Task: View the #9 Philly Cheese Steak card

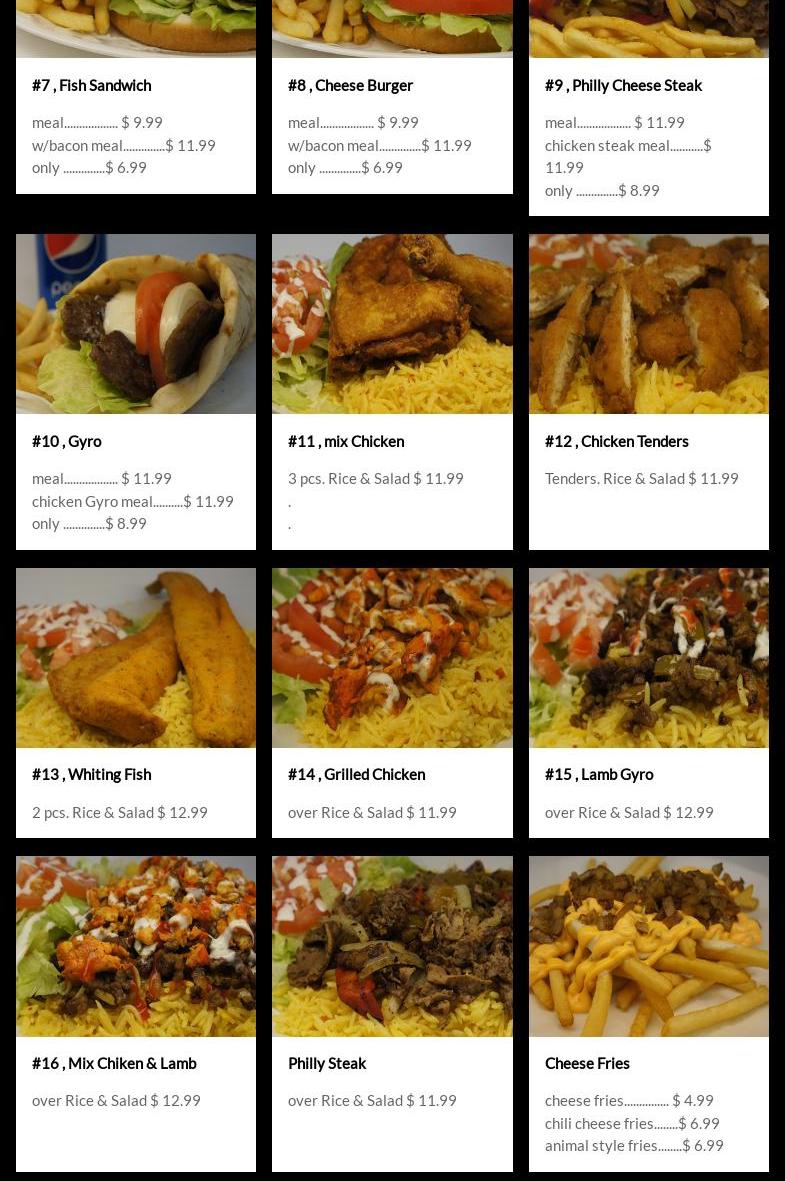Action: coord(623,86)
